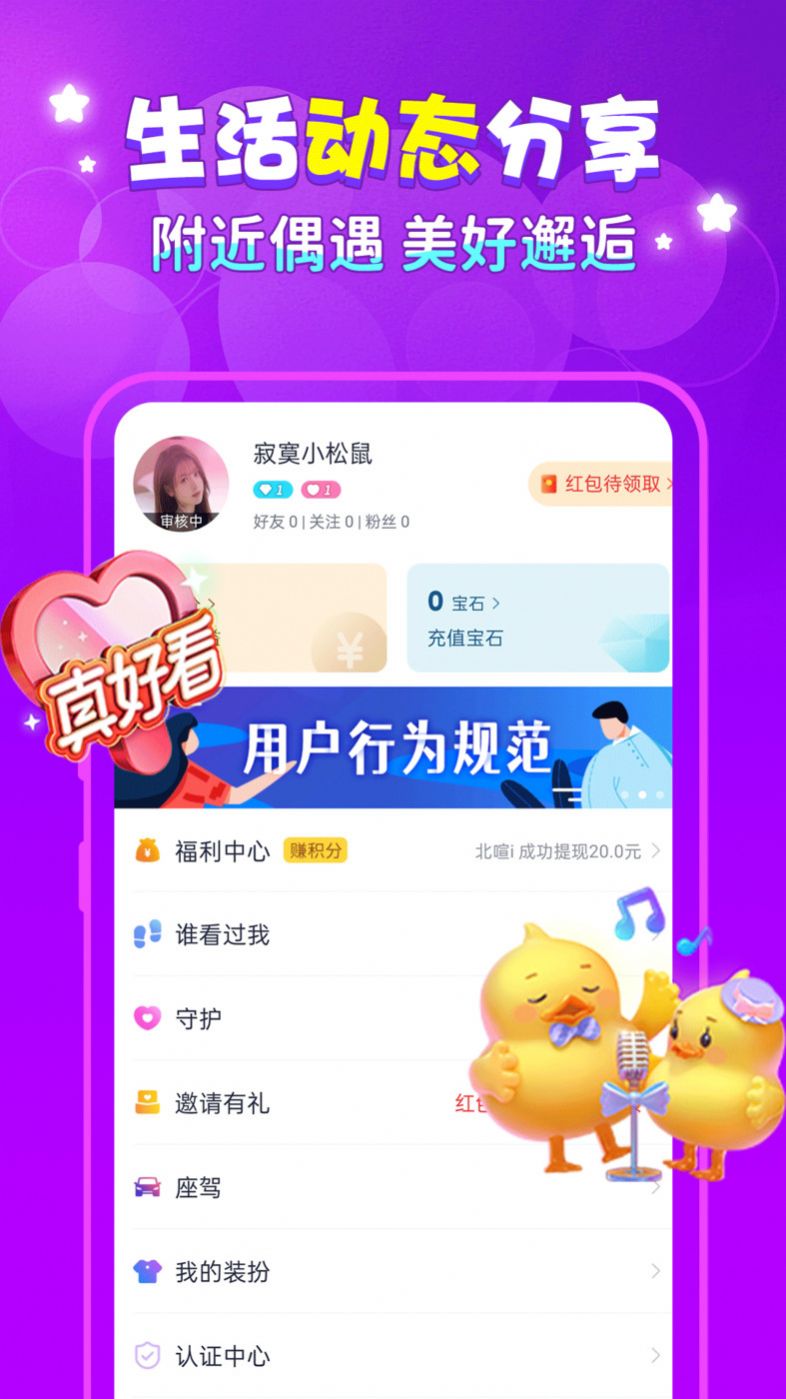The height and width of the screenshot is (1399, 786).
Task: Click the yellow 赚积分 button
Action: pyautogui.click(x=314, y=852)
